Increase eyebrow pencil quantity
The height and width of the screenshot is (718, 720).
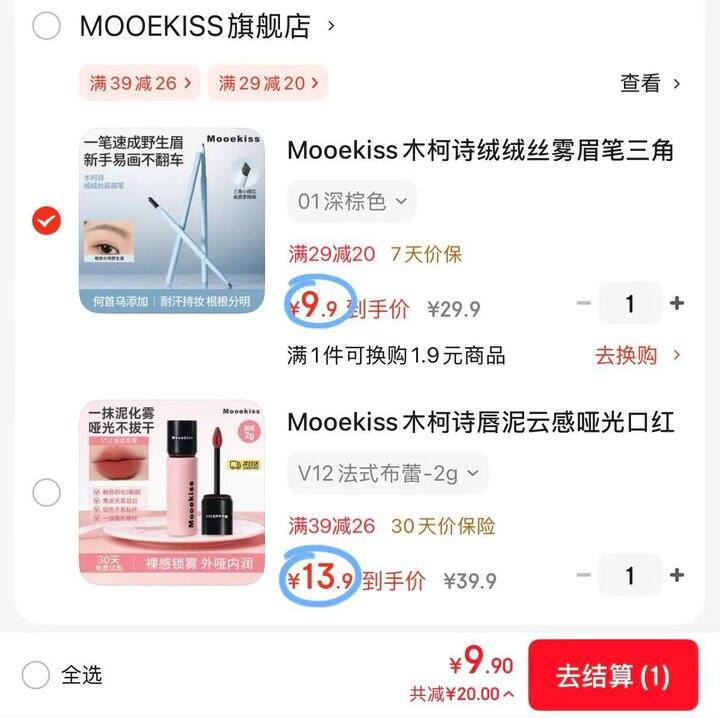[677, 303]
